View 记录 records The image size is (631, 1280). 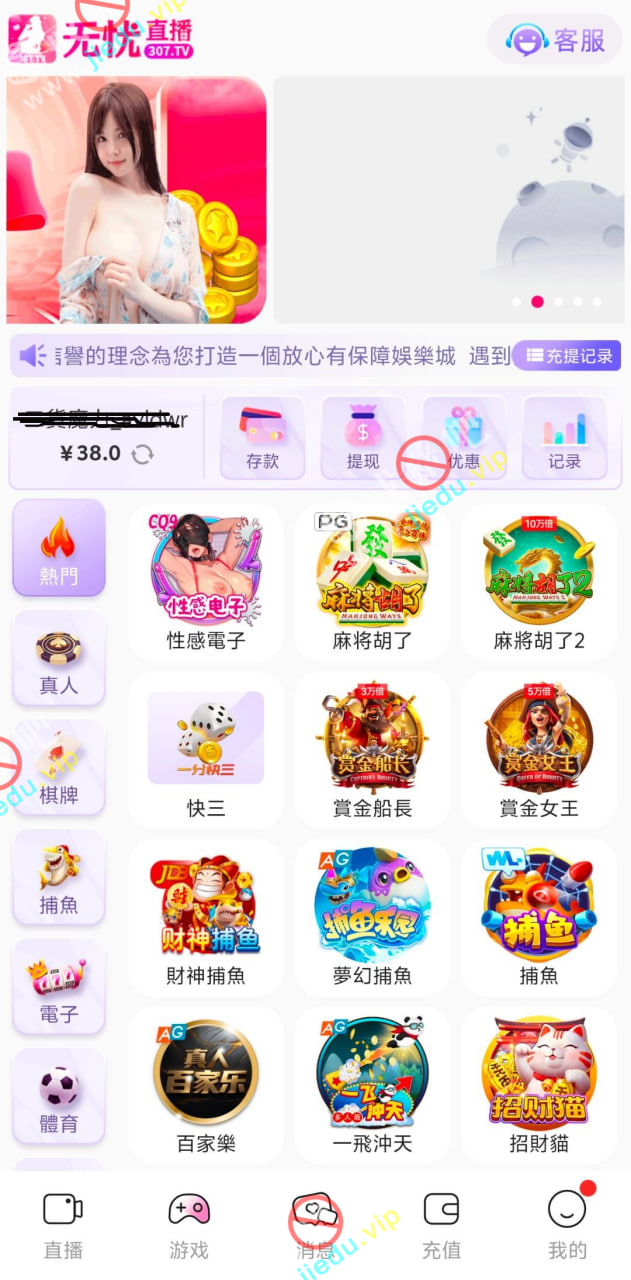[564, 438]
